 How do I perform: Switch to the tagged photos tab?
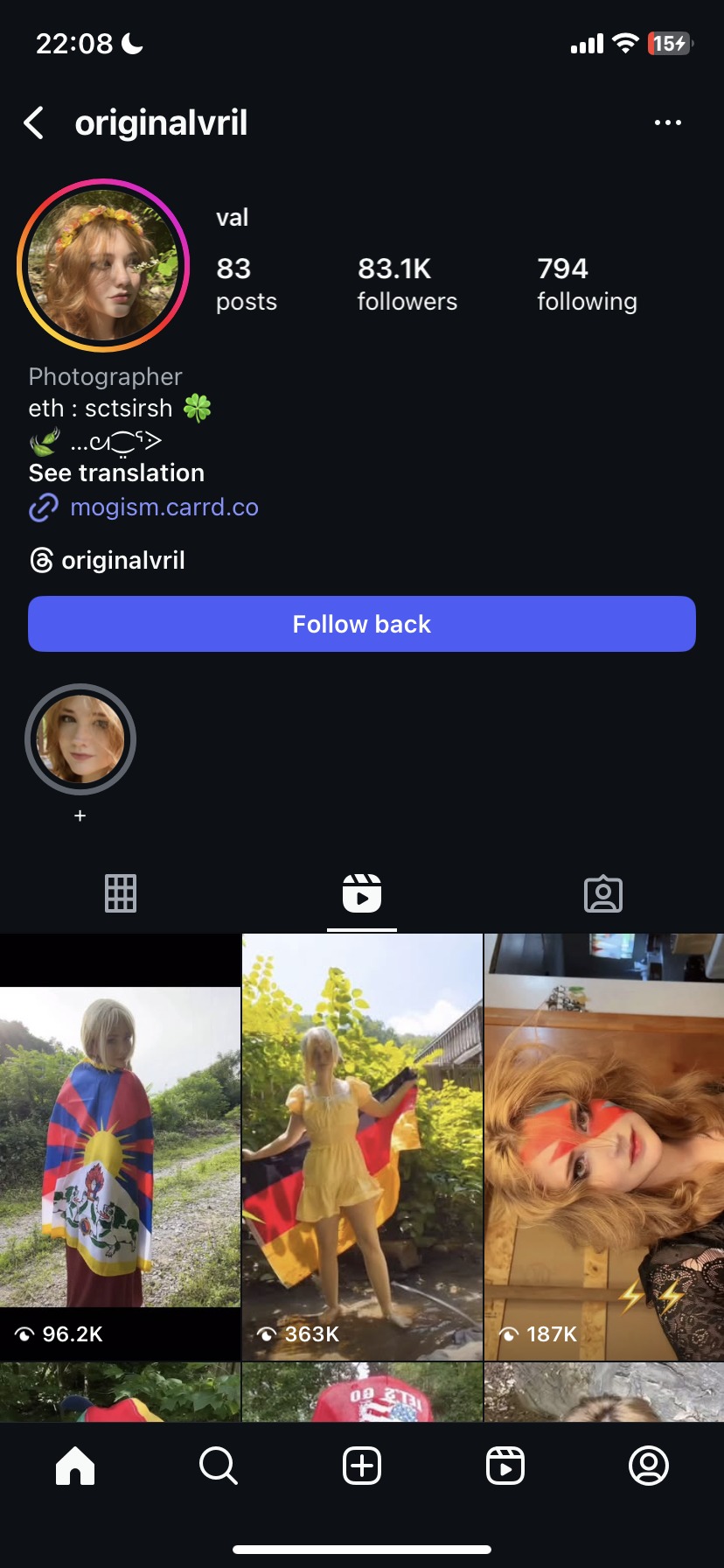point(602,893)
